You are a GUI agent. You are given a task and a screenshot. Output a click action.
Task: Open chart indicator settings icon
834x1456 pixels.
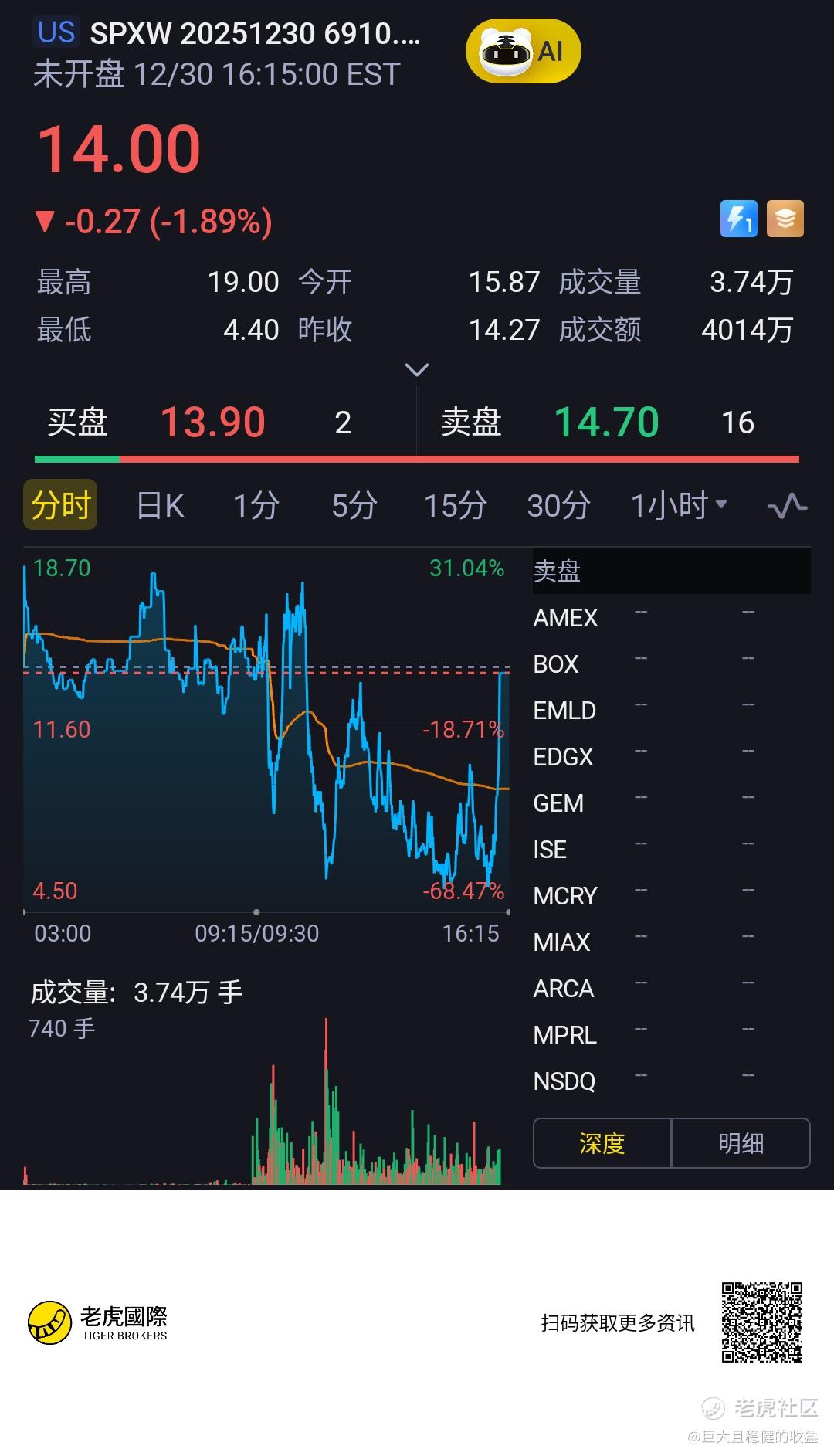[787, 506]
